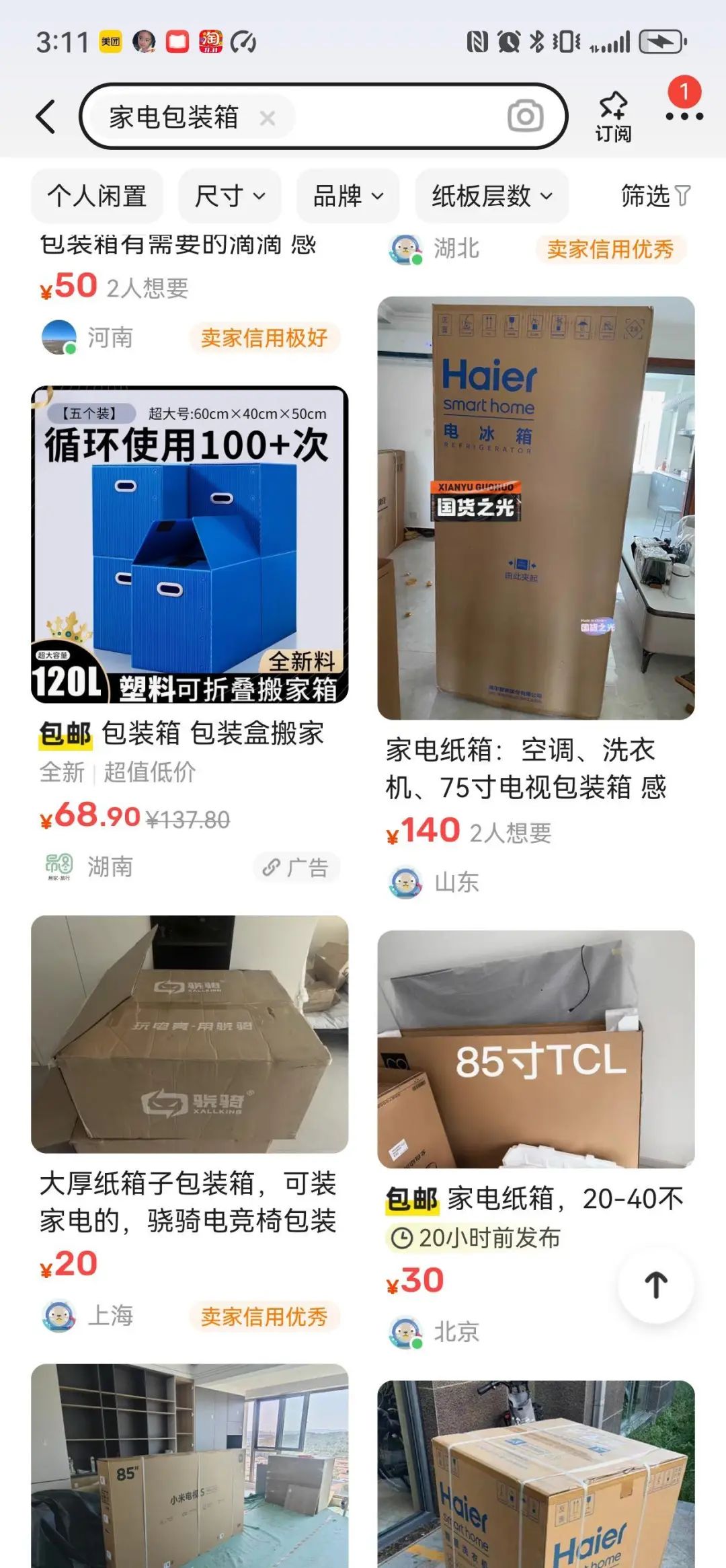
Task: Open the 品牌 brand filter dropdown
Action: [x=347, y=195]
